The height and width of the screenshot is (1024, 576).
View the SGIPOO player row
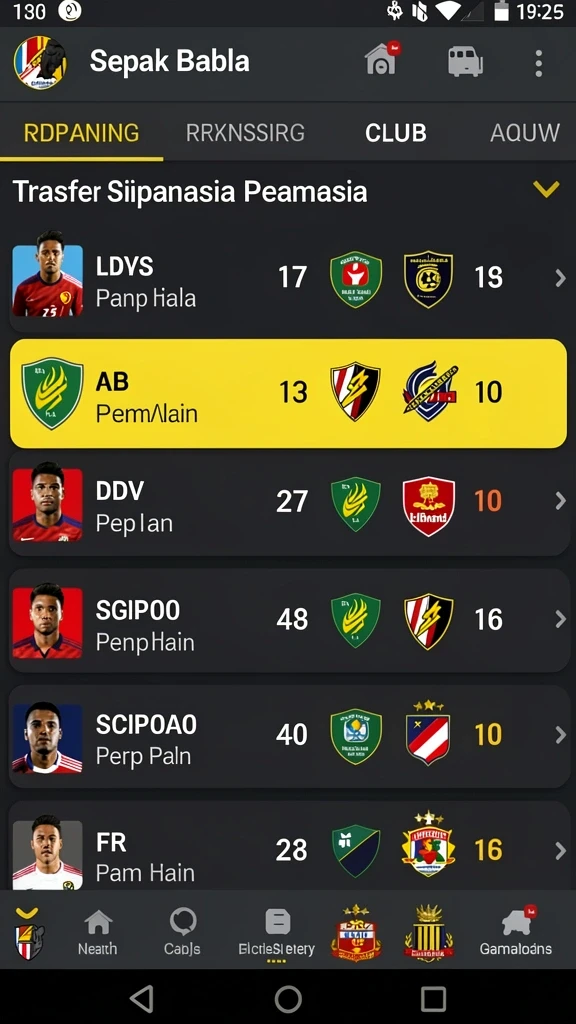point(289,619)
